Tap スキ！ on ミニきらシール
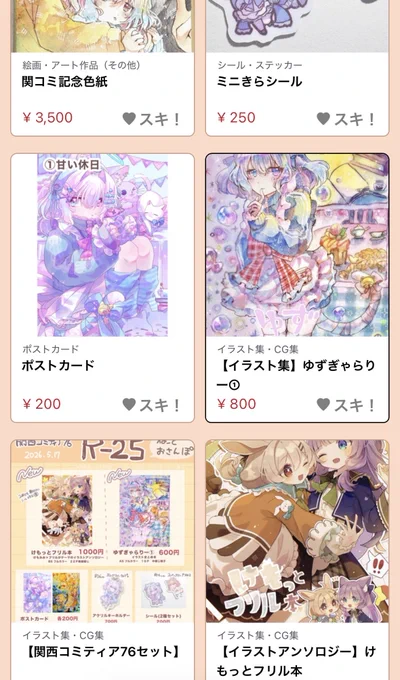Screen dimensions: 400x680 coord(346,118)
